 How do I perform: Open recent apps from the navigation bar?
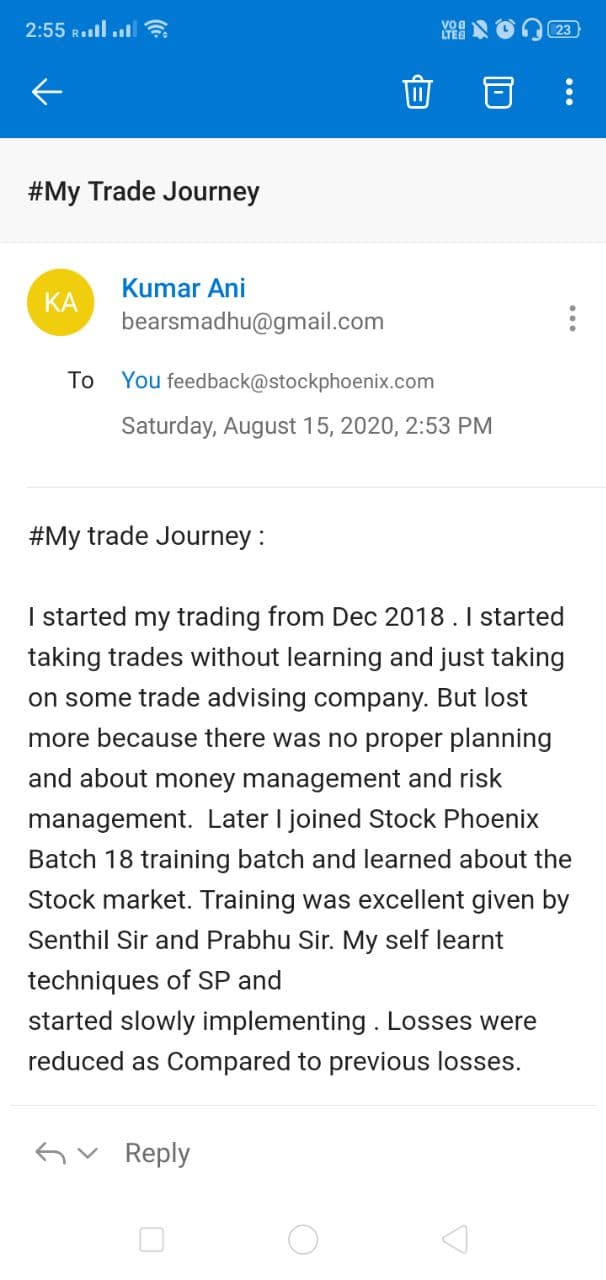pos(152,1240)
